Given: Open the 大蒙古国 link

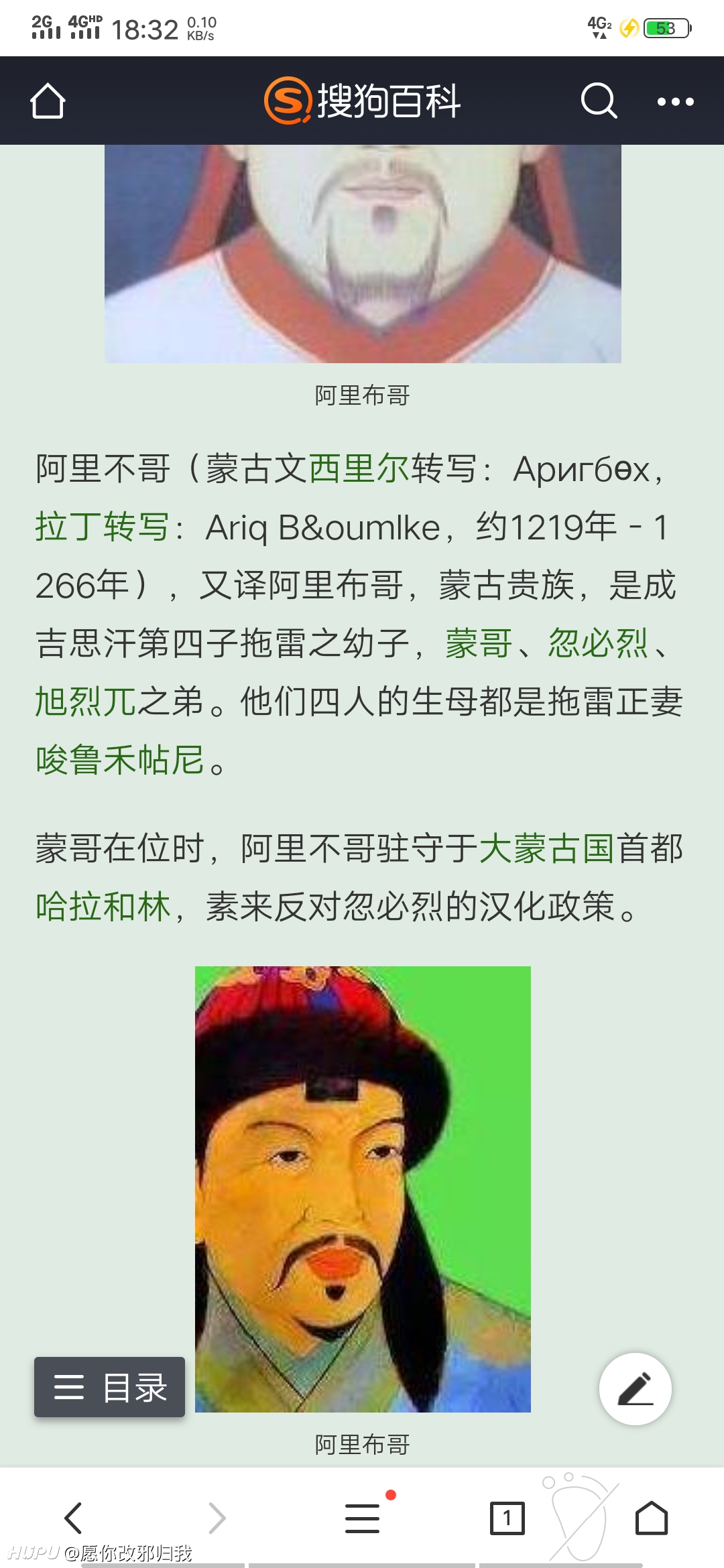Looking at the screenshot, I should click(547, 848).
